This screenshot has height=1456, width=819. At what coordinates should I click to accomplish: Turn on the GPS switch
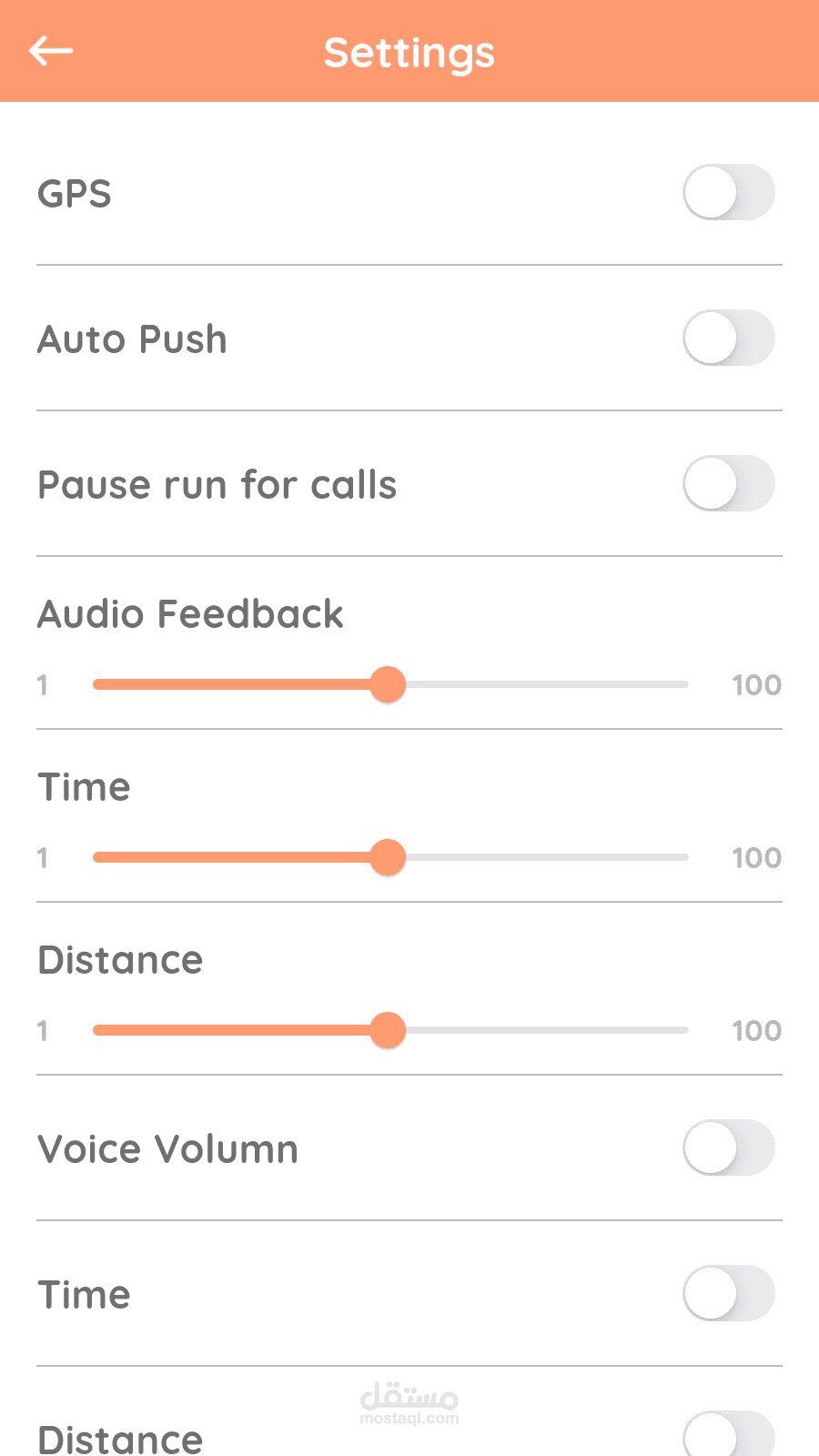click(x=728, y=192)
